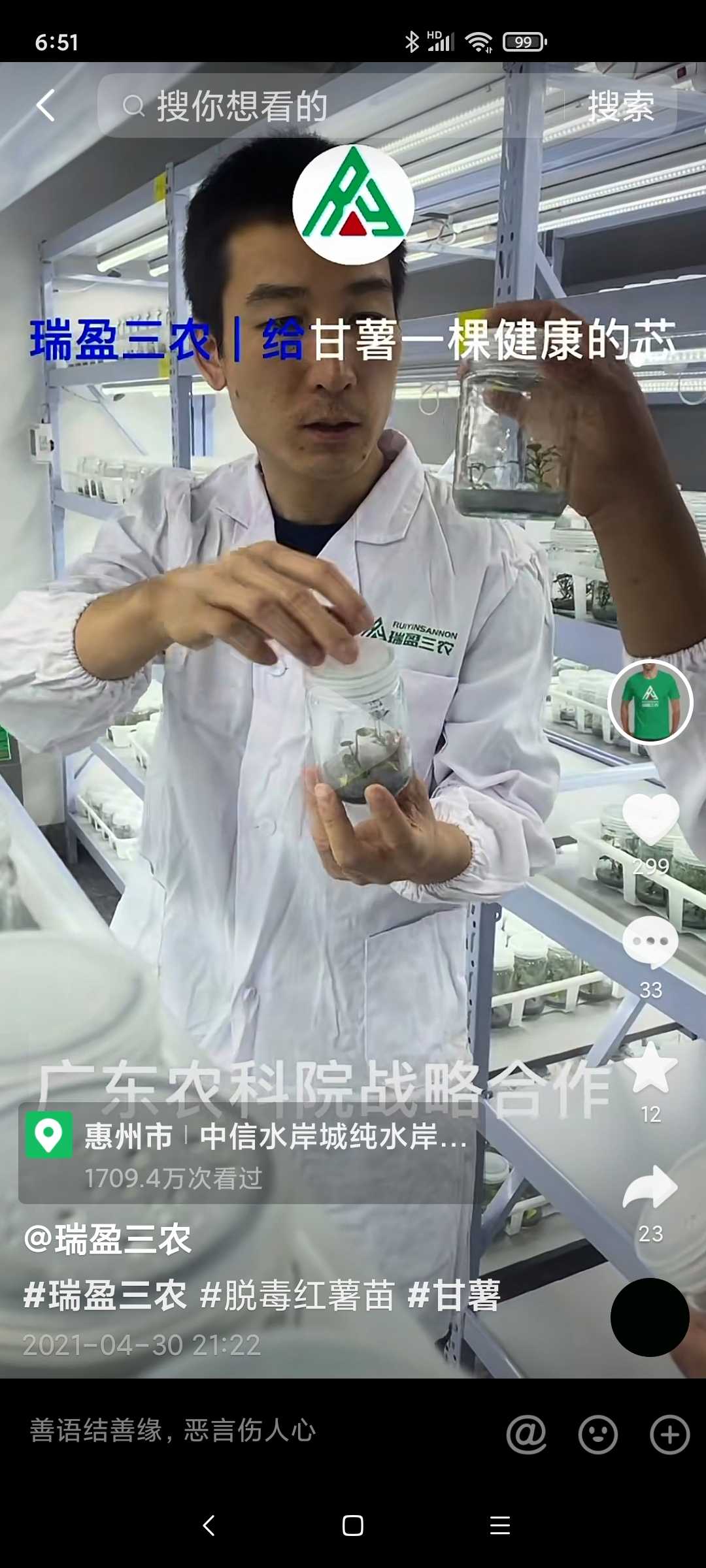Open the #脱毒红薯苗 hashtag
The height and width of the screenshot is (1568, 706).
(x=297, y=1296)
